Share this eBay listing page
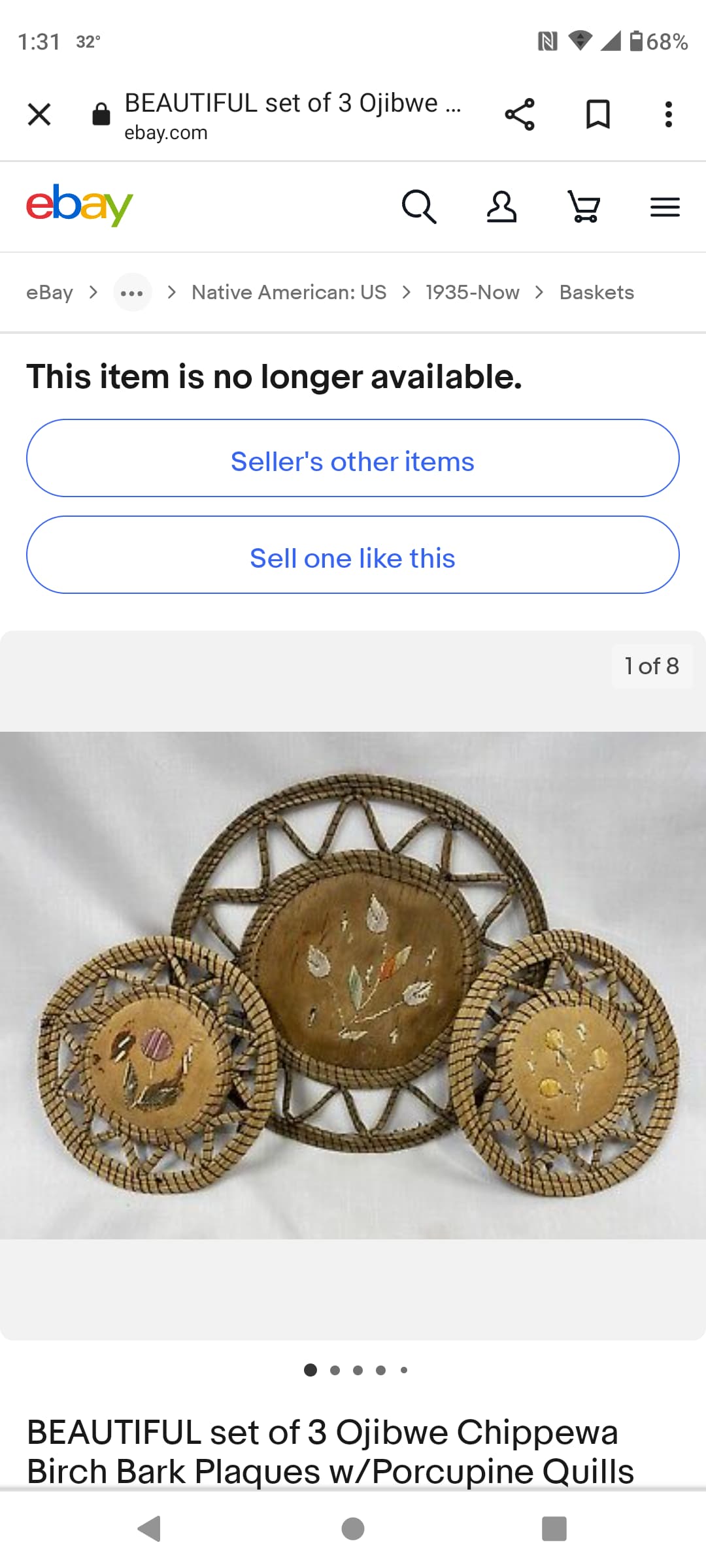 tap(520, 114)
